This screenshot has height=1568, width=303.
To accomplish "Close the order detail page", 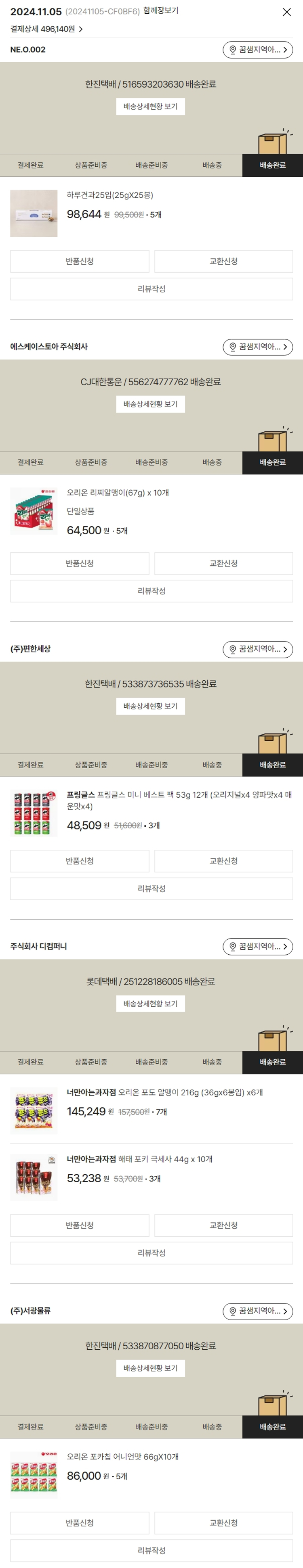I will click(286, 12).
